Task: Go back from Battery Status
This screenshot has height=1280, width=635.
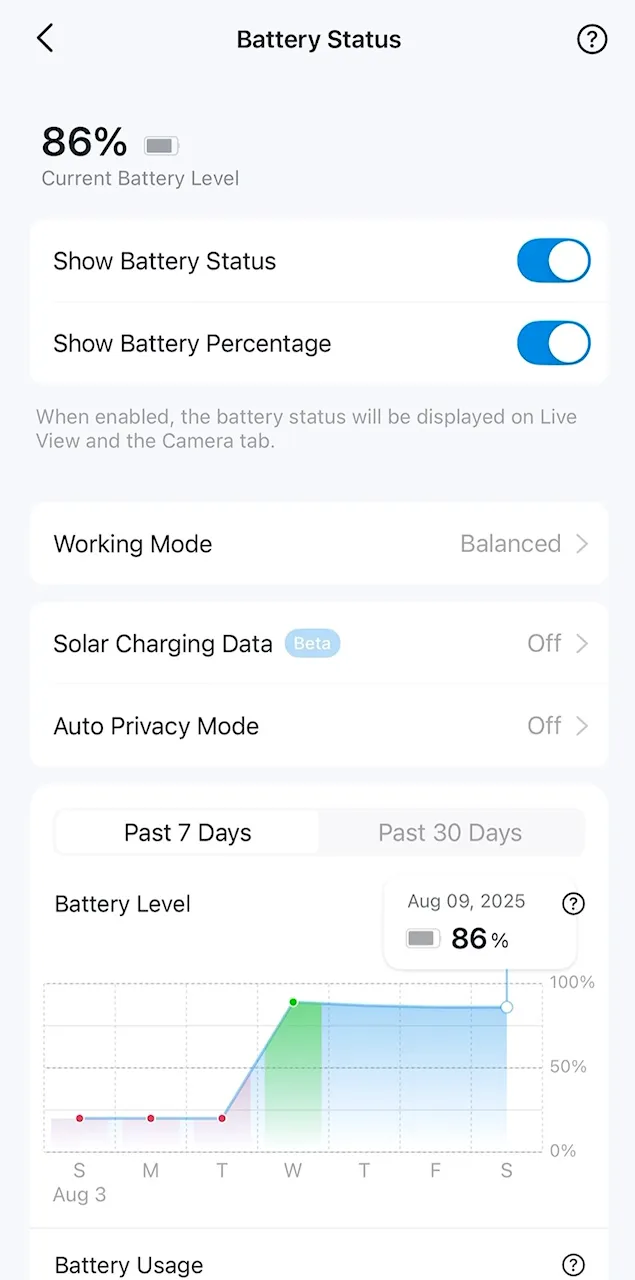Action: 45,39
